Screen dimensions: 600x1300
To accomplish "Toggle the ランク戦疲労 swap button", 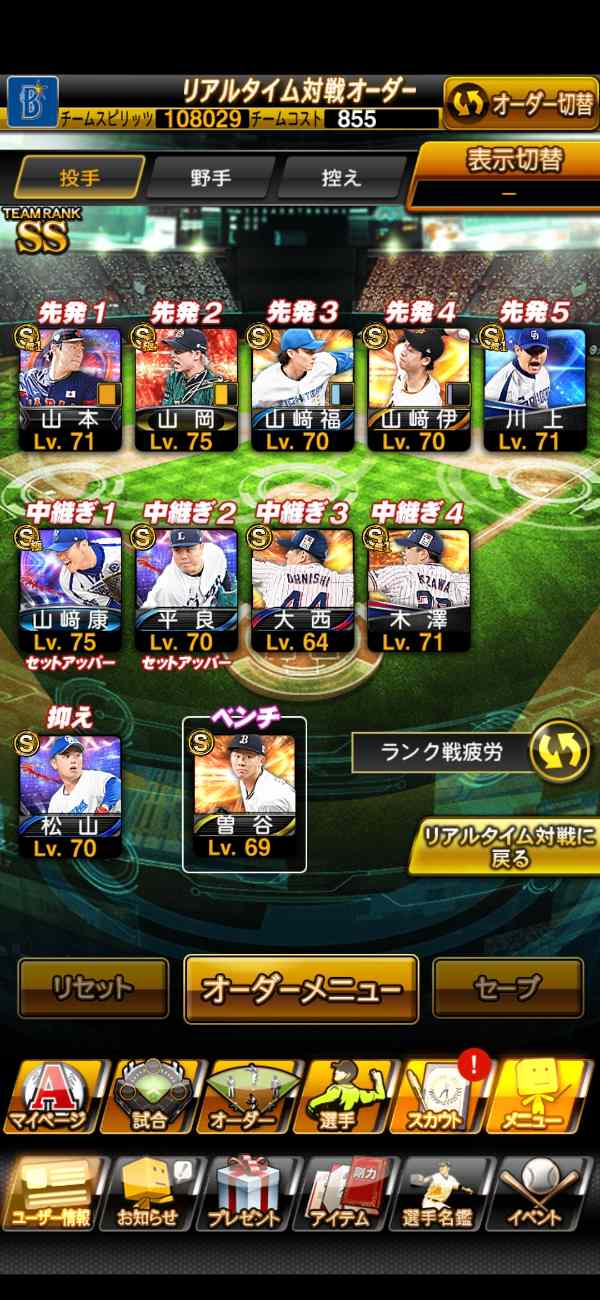I will coord(560,753).
